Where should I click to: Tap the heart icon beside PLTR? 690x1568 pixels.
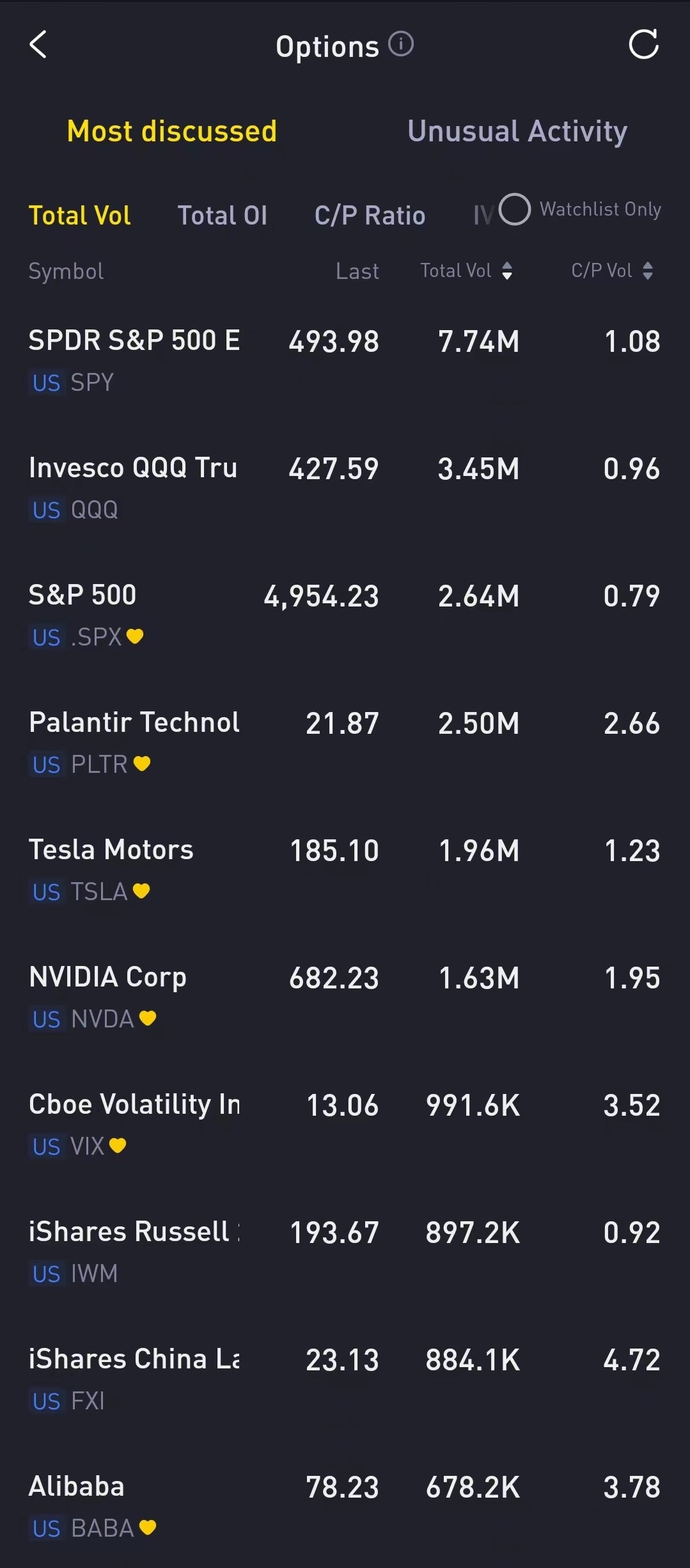point(143,764)
